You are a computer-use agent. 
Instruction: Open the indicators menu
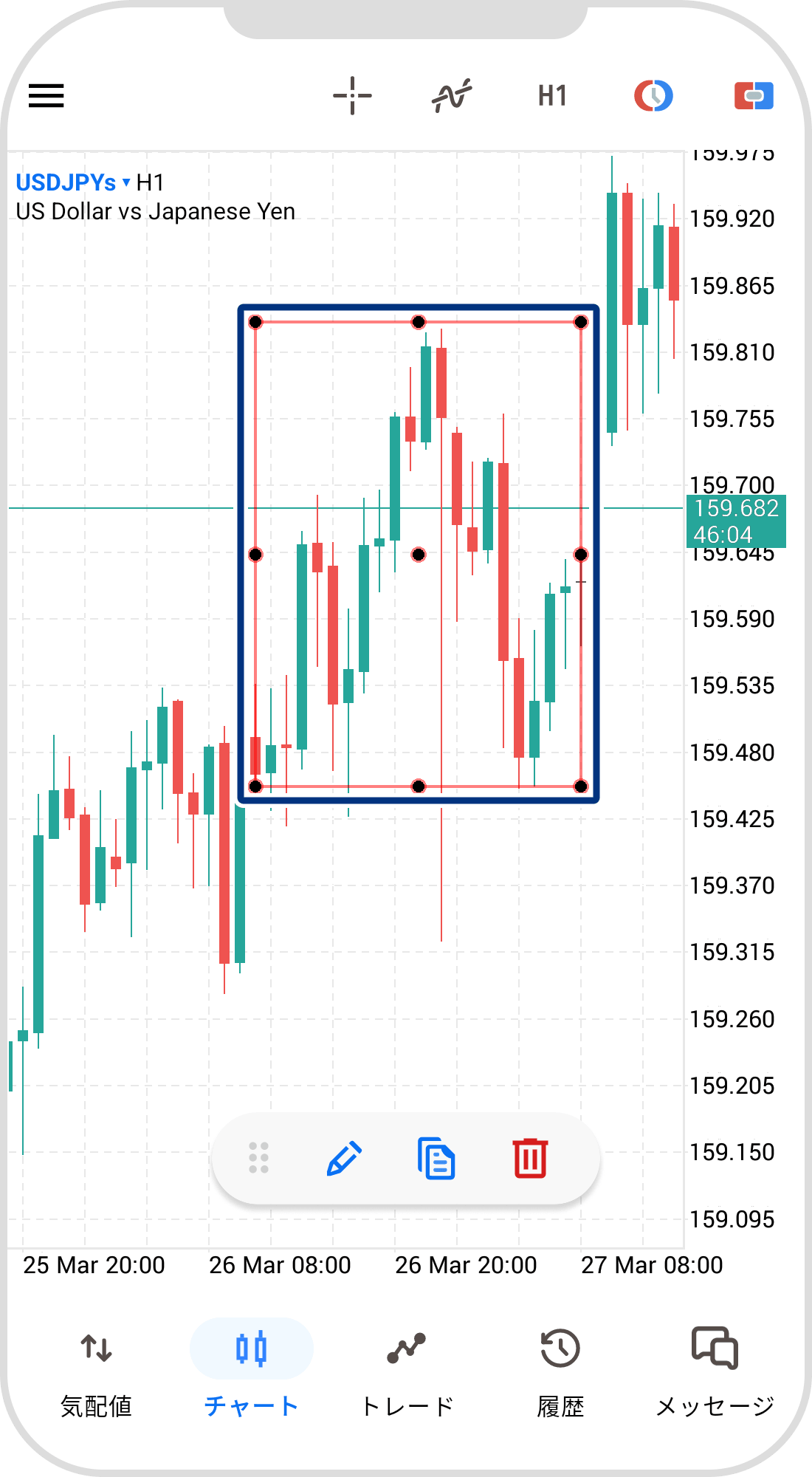pos(452,96)
